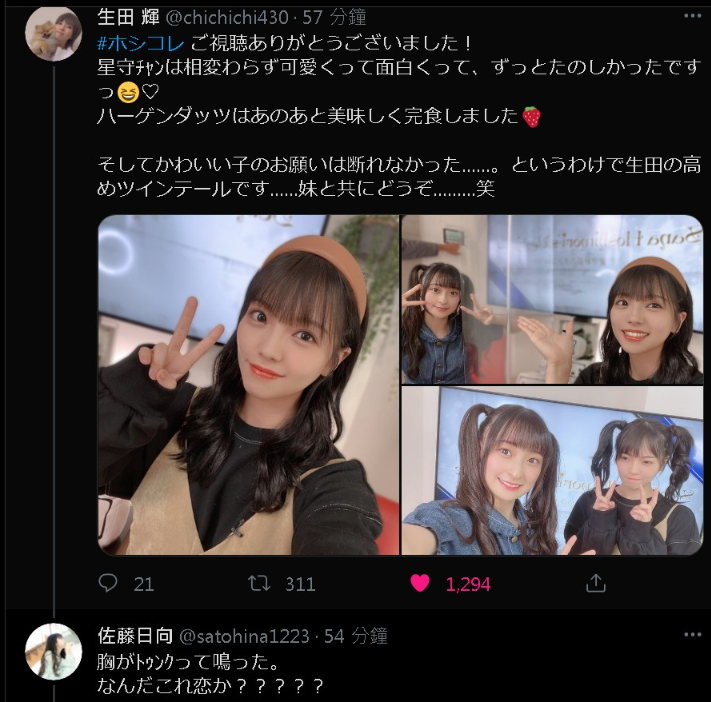This screenshot has width=711, height=702.
Task: Open 佐藤日向's profile avatar
Action: 53,651
